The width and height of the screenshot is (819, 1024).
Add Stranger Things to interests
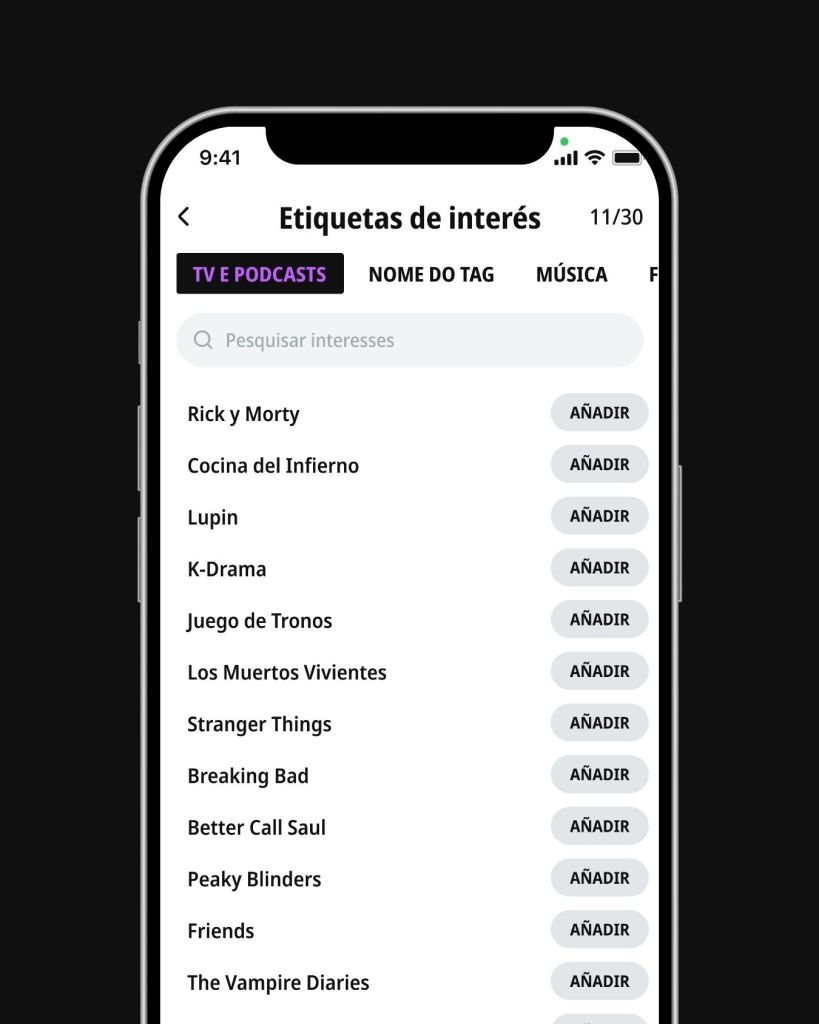[599, 722]
